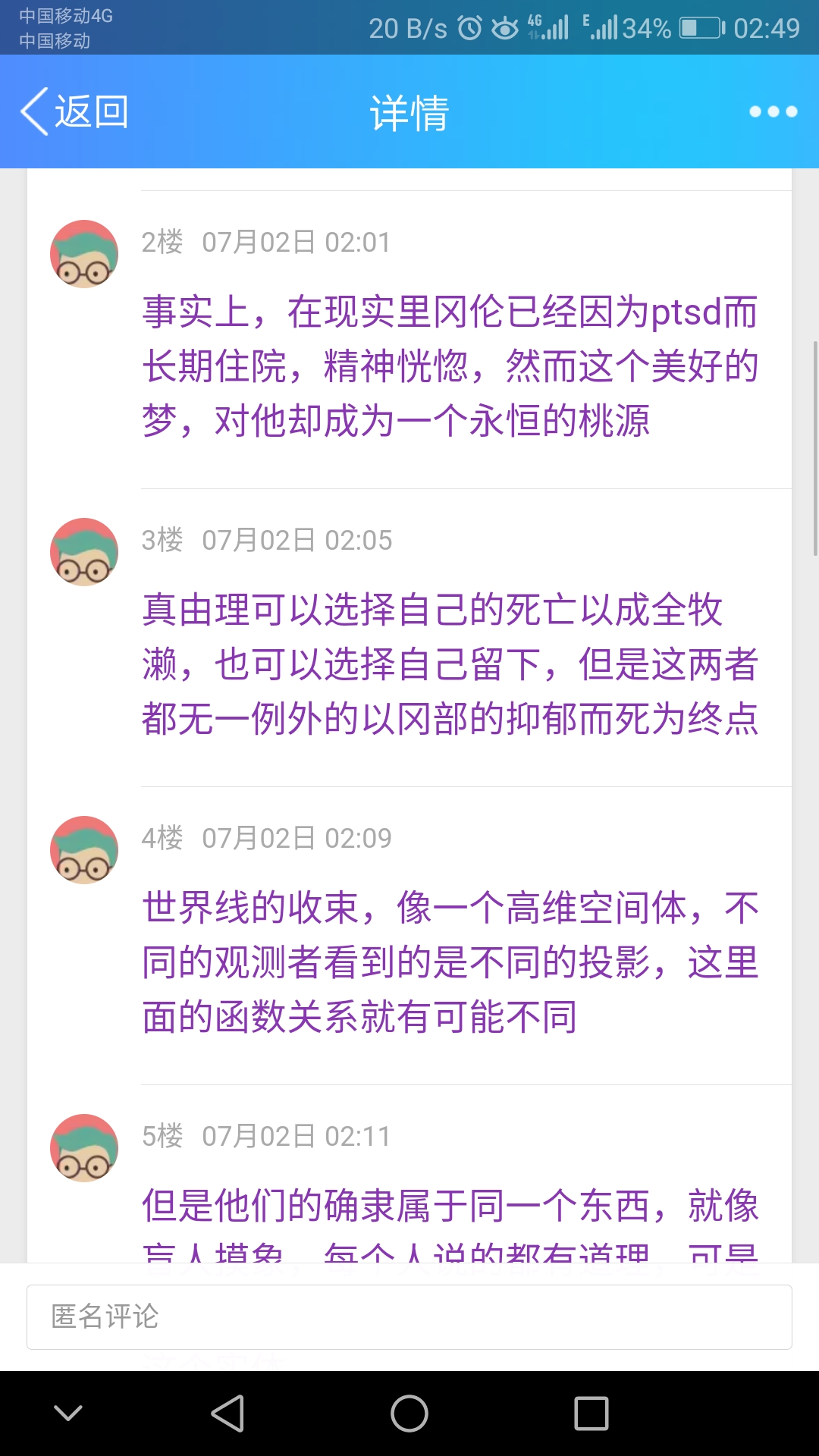Open the avatar on the 3楼 comment

[x=84, y=552]
